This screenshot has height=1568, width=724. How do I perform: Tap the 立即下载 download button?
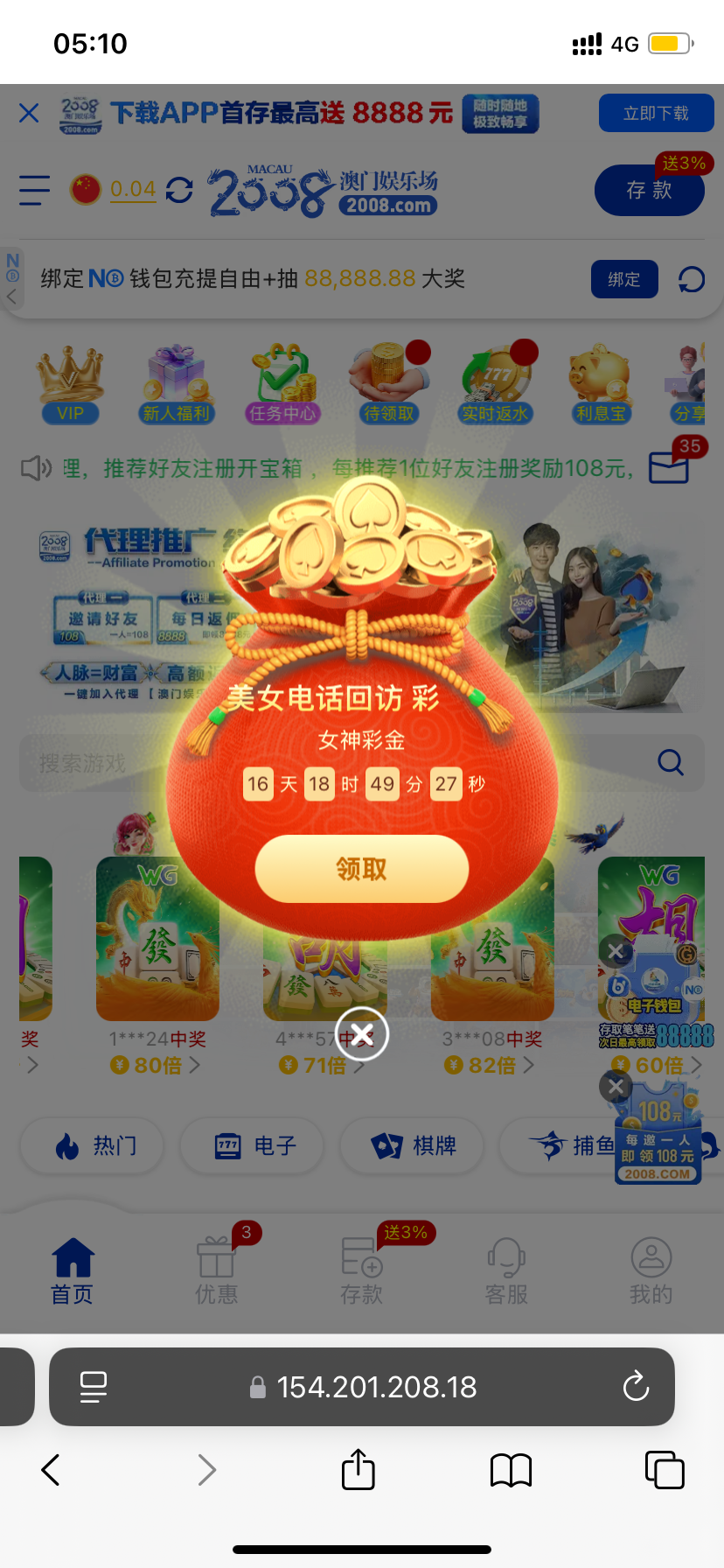656,113
